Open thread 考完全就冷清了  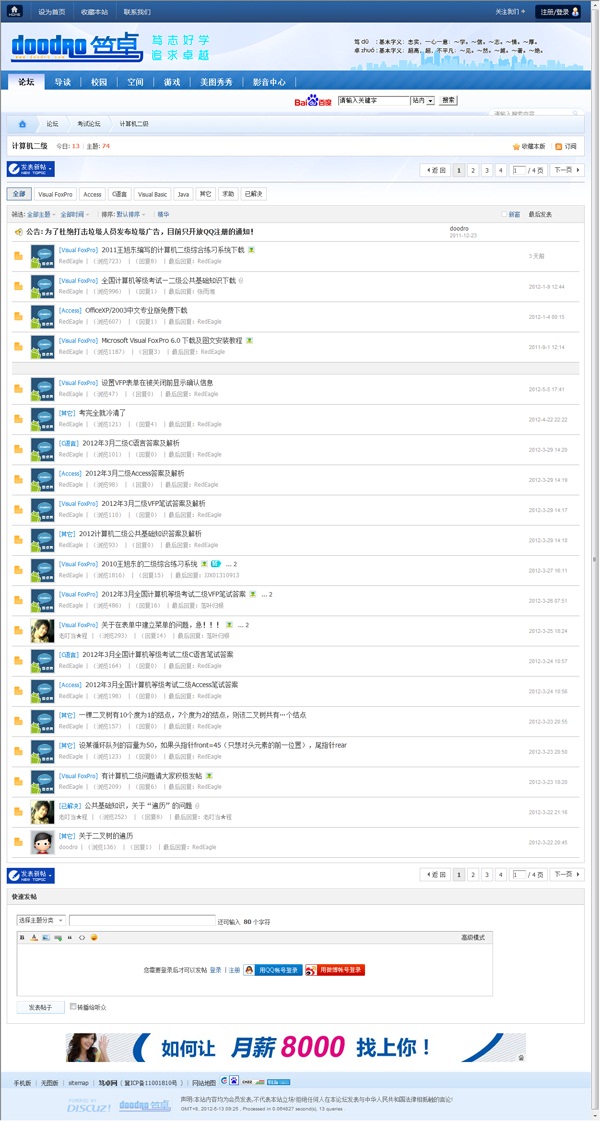[102, 412]
